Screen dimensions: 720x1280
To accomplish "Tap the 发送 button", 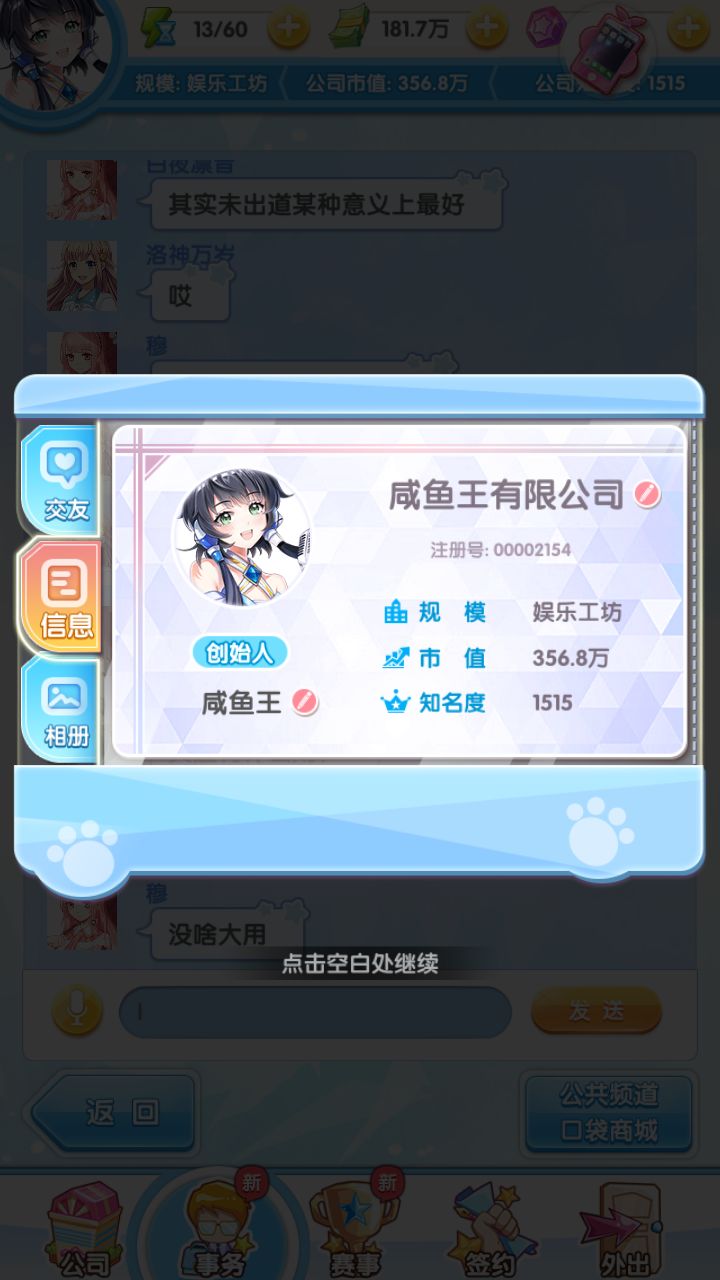I will click(596, 1011).
